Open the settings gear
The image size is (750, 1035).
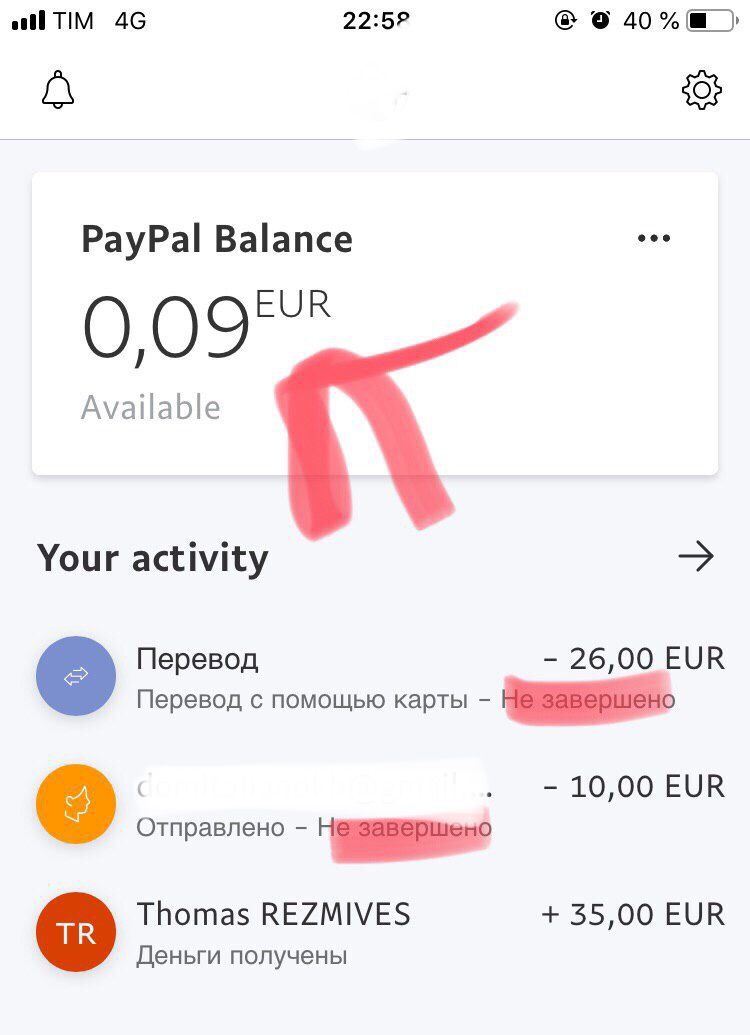701,90
